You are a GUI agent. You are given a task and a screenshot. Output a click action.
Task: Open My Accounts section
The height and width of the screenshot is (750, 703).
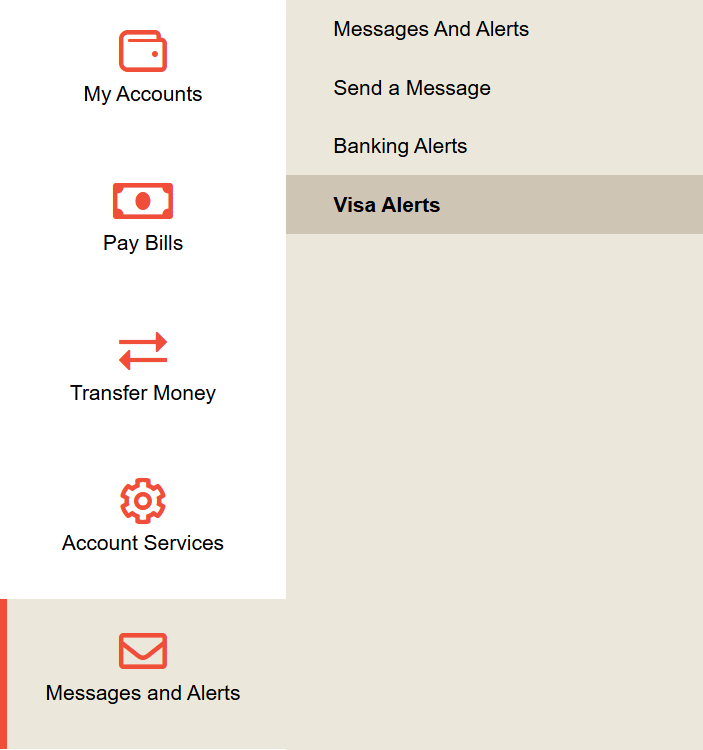point(143,70)
